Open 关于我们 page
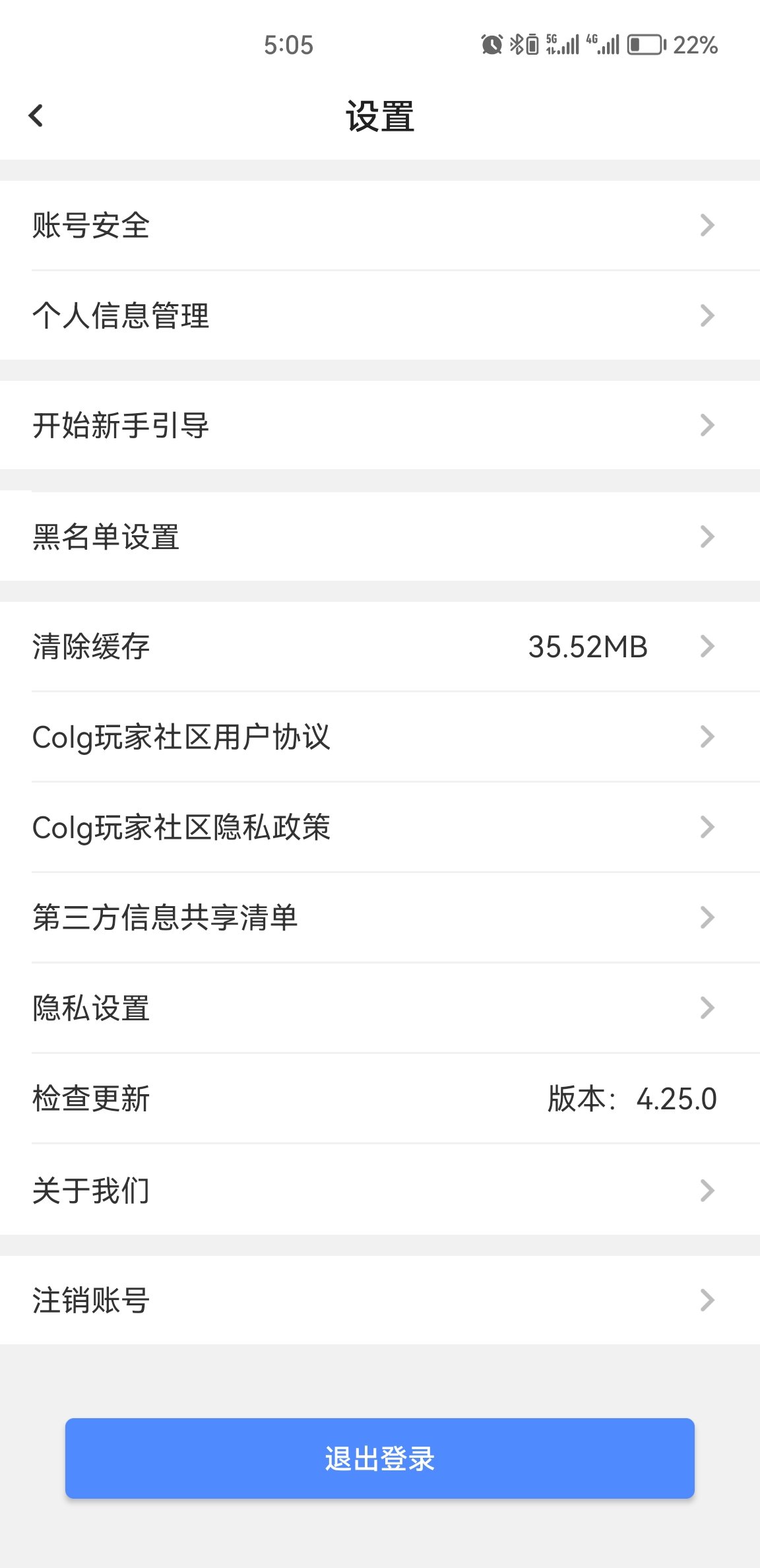 (379, 1190)
